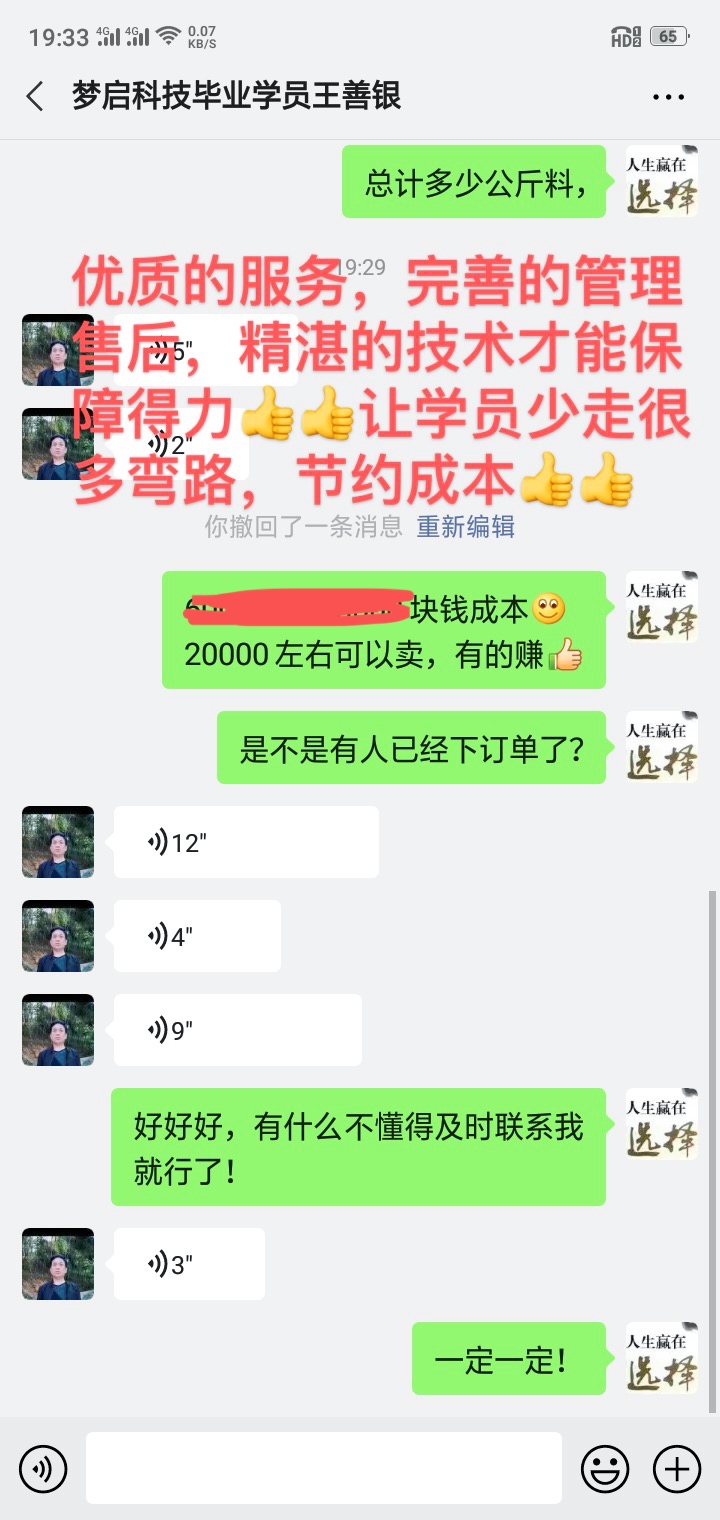Tap 重新编辑 to re-edit recalled message
The height and width of the screenshot is (1520, 720).
pyautogui.click(x=465, y=526)
